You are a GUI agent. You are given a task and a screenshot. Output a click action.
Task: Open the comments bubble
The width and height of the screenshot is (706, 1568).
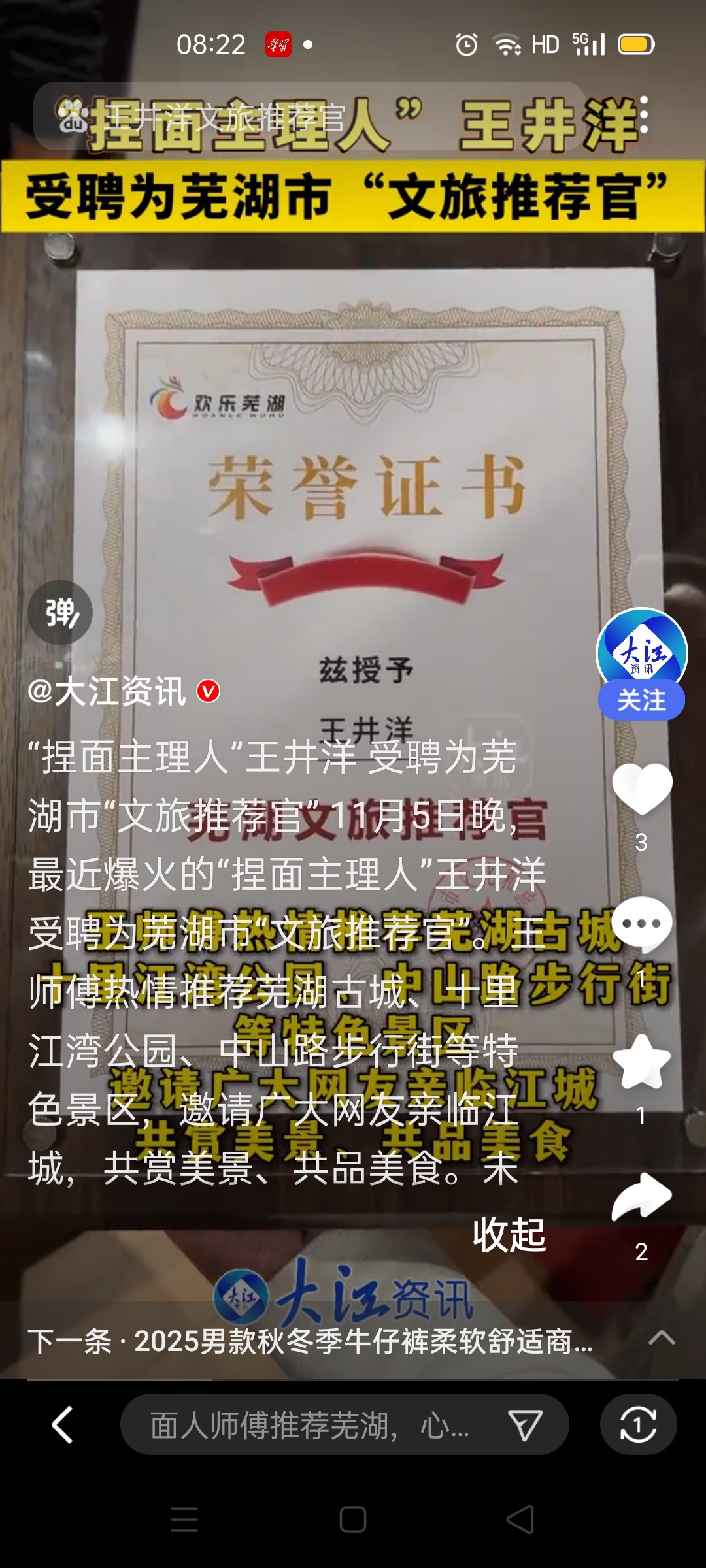point(641,924)
